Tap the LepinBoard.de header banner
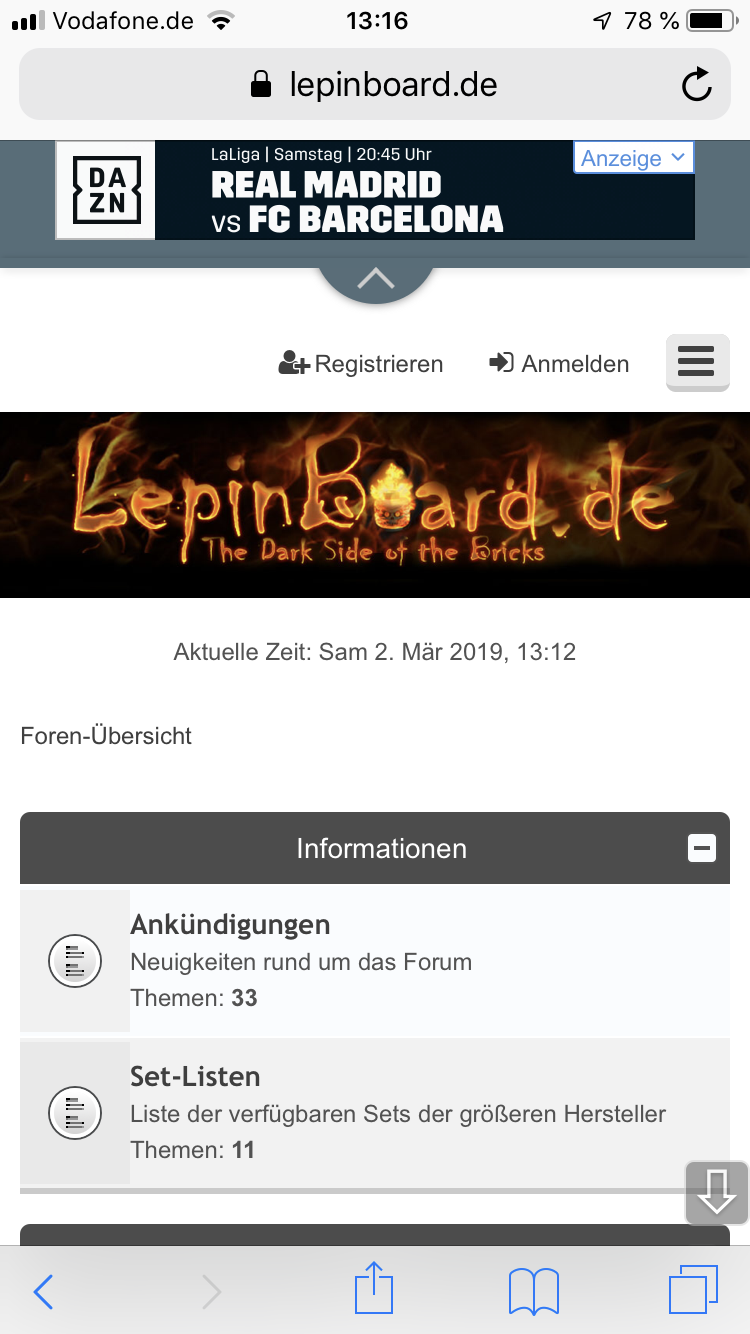The image size is (750, 1334). 374,505
